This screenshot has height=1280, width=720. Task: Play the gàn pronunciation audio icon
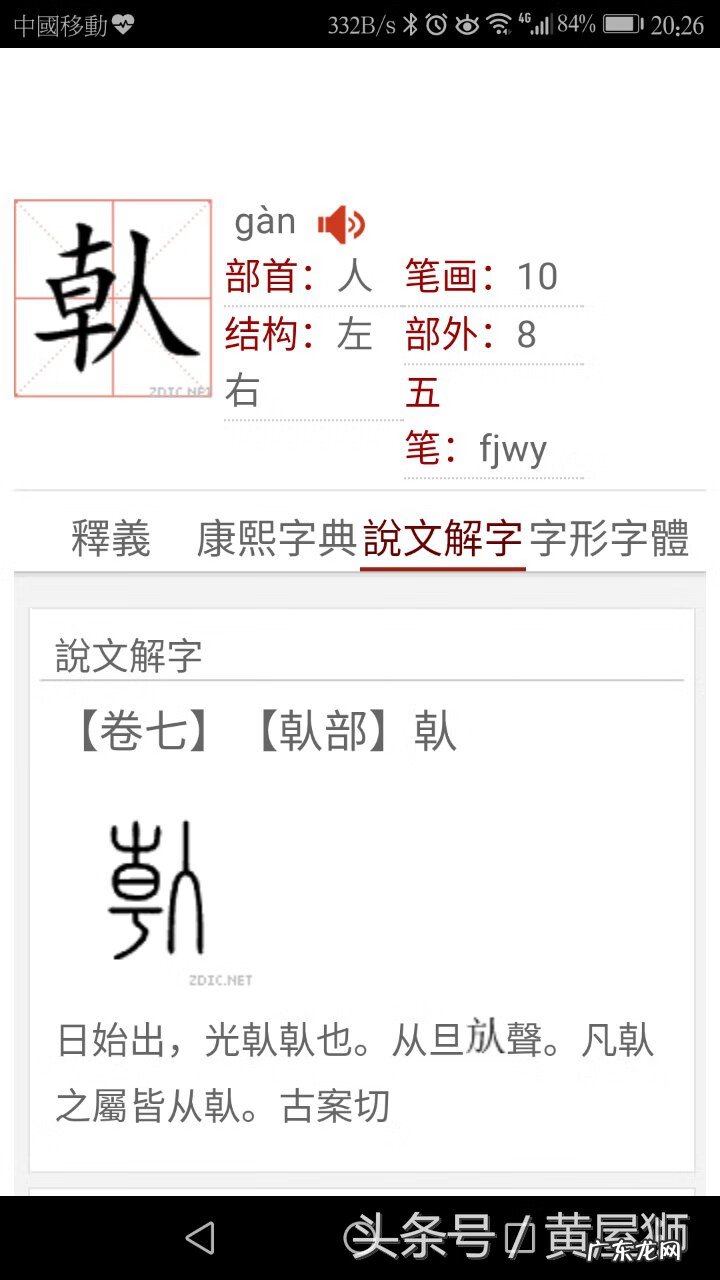coord(341,225)
